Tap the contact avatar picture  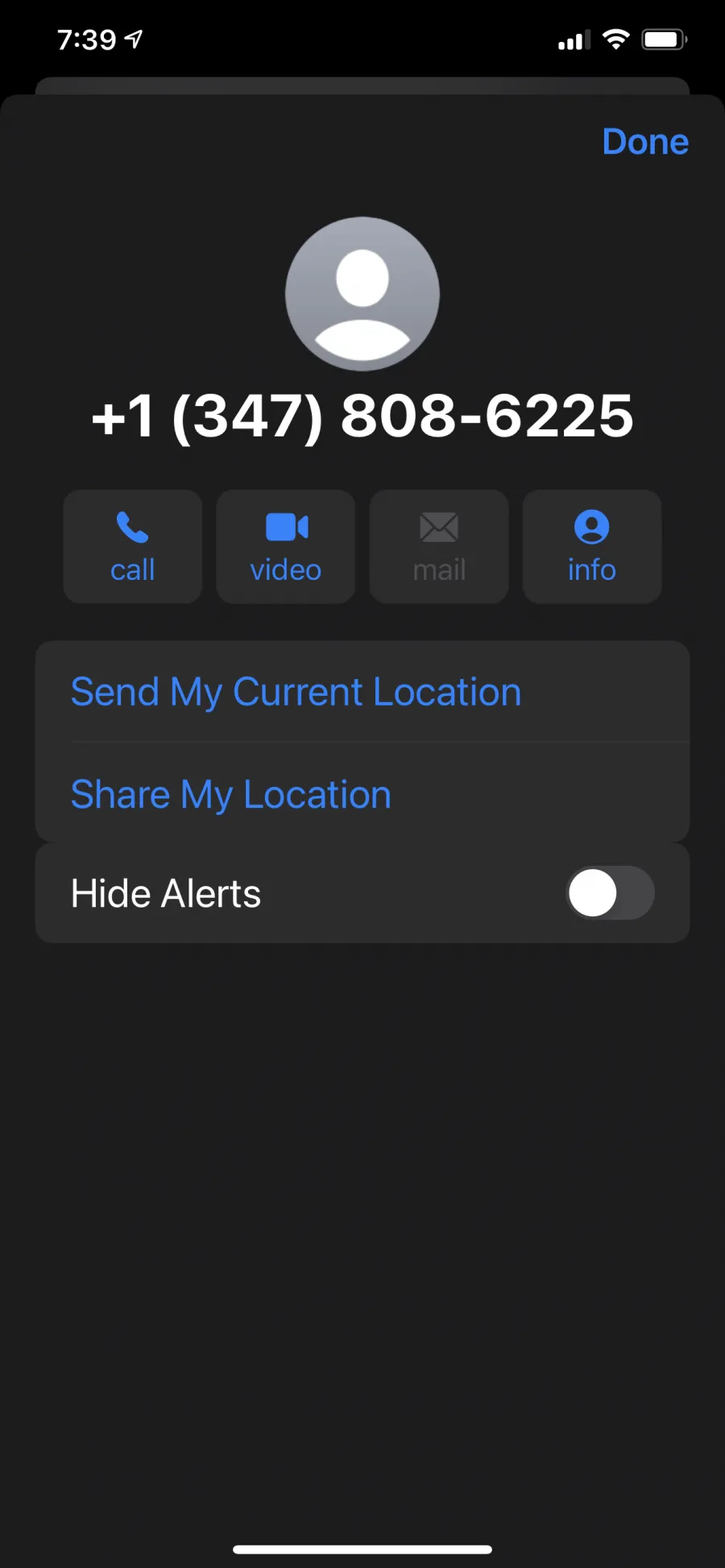pos(362,294)
